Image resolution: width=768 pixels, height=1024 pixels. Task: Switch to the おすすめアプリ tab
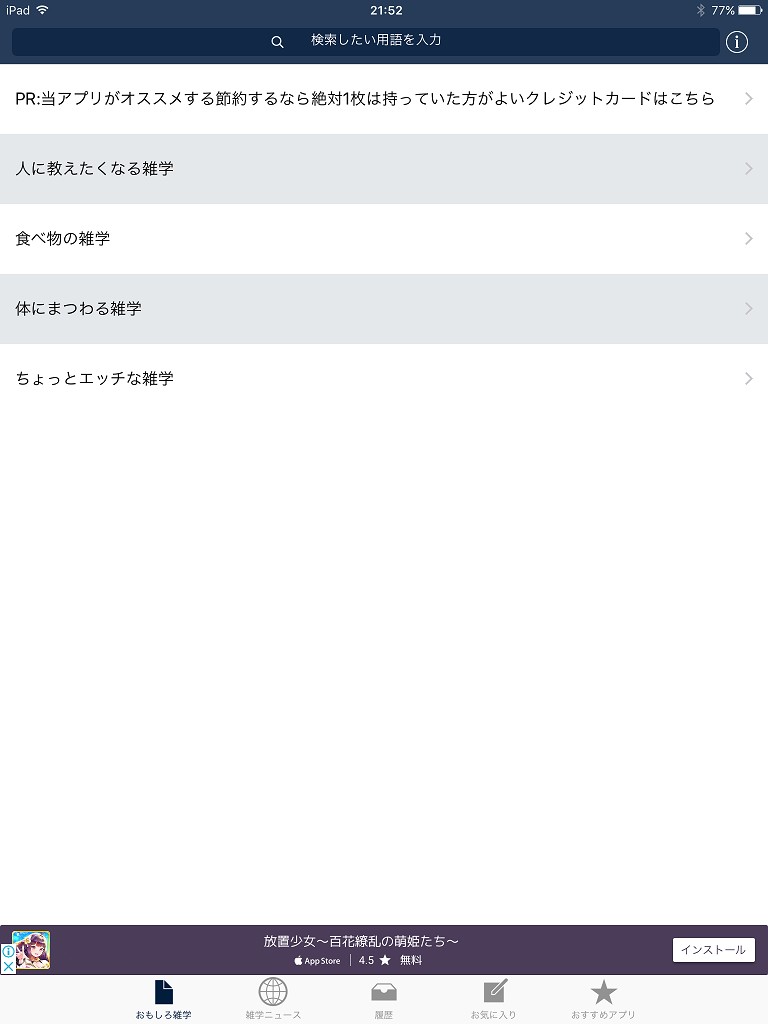[603, 999]
